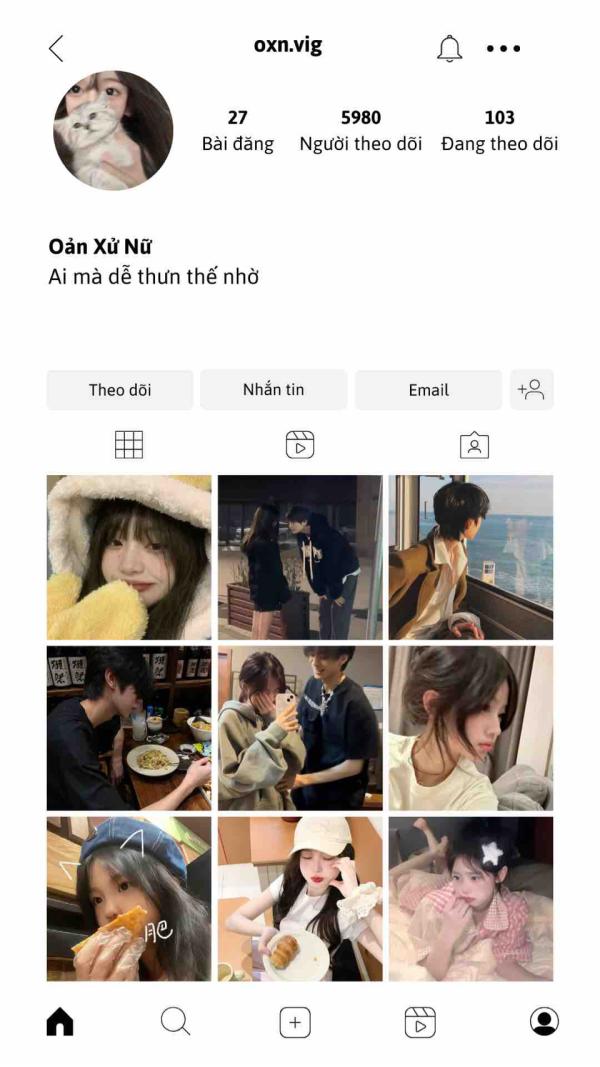
Task: View the 5980 Người theo dõi followers list
Action: pos(361,131)
